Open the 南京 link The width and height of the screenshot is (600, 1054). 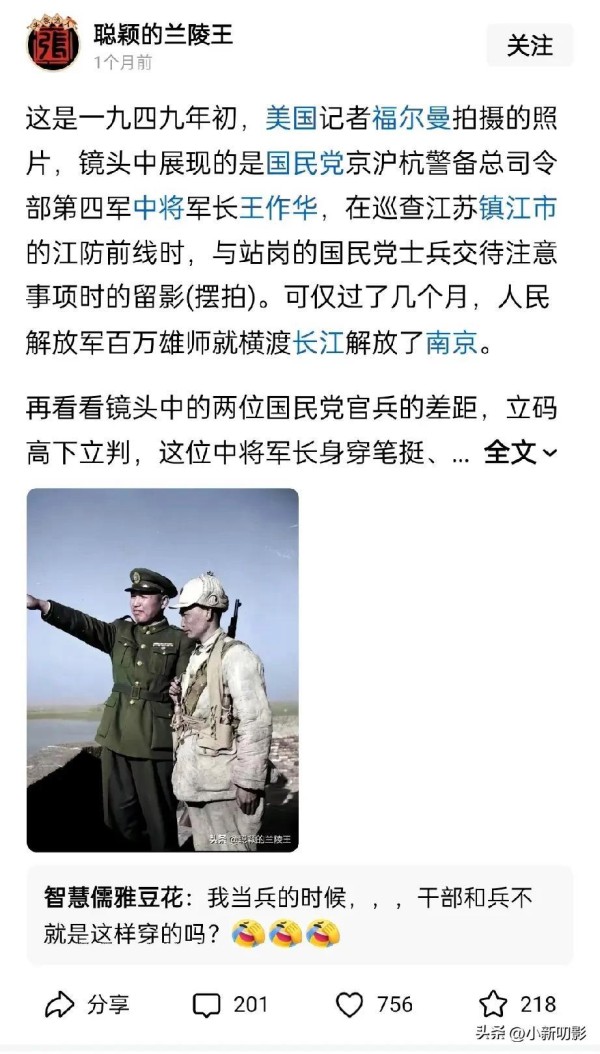452,343
